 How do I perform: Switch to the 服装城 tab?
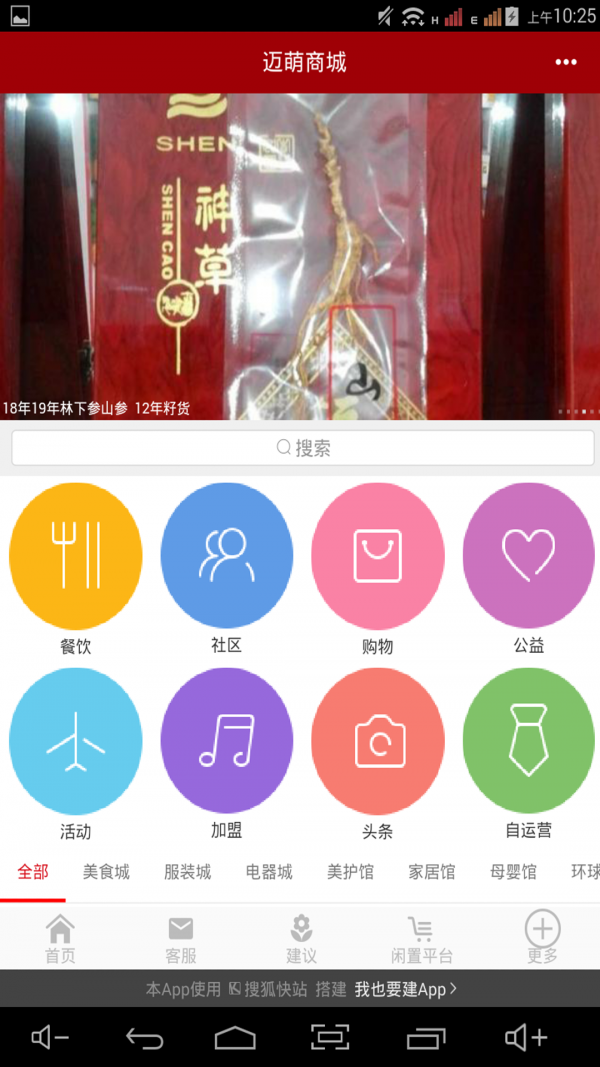[188, 872]
